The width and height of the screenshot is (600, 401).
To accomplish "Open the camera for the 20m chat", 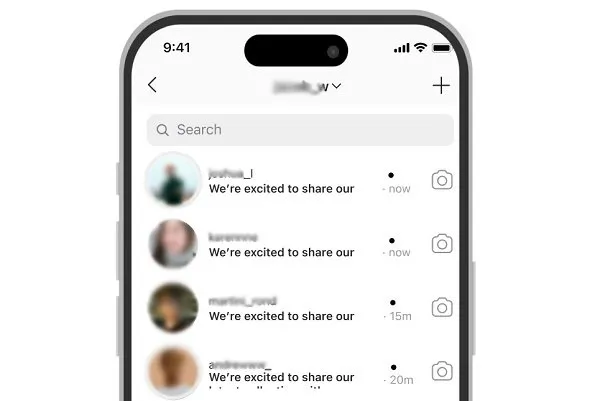I will (x=442, y=371).
